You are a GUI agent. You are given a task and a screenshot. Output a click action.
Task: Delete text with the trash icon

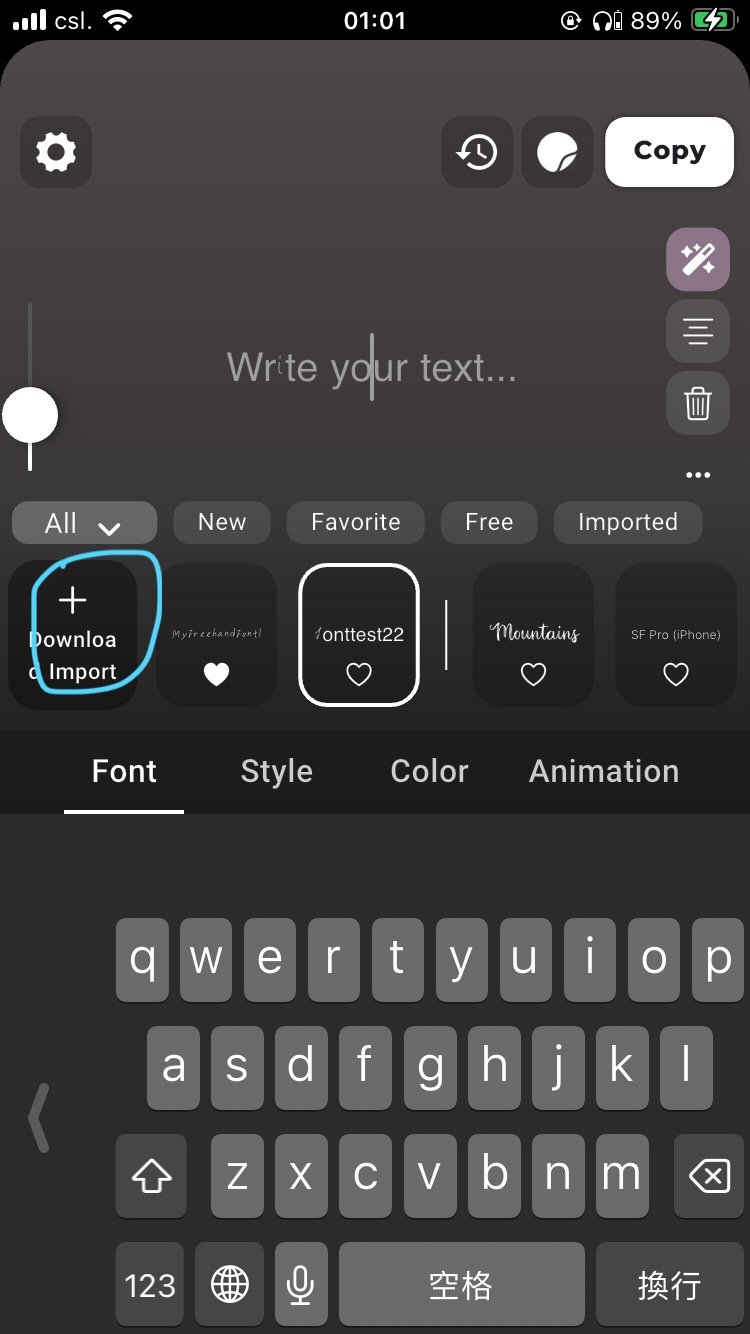(x=698, y=404)
